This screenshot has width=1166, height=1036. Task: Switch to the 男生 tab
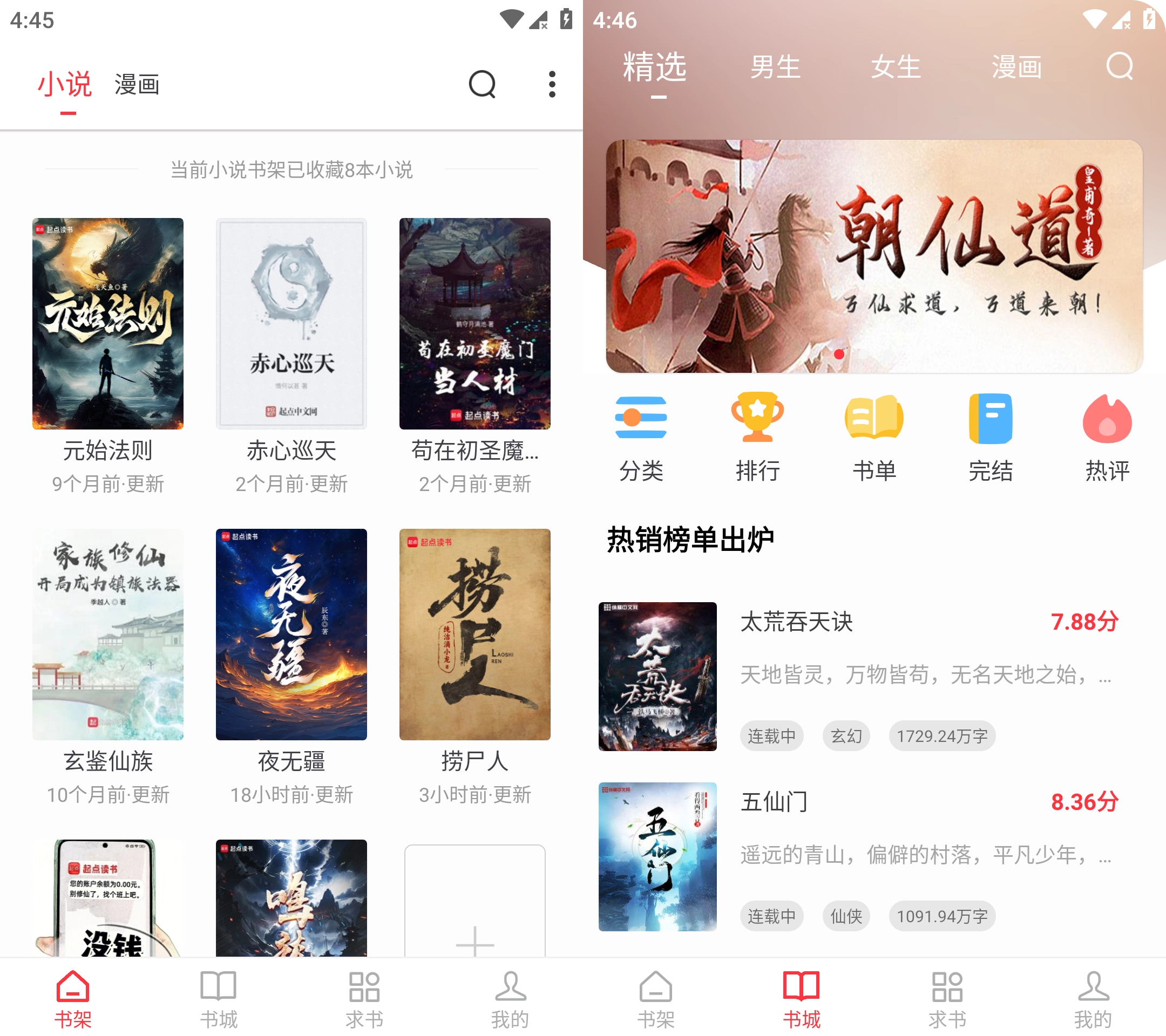pyautogui.click(x=775, y=67)
